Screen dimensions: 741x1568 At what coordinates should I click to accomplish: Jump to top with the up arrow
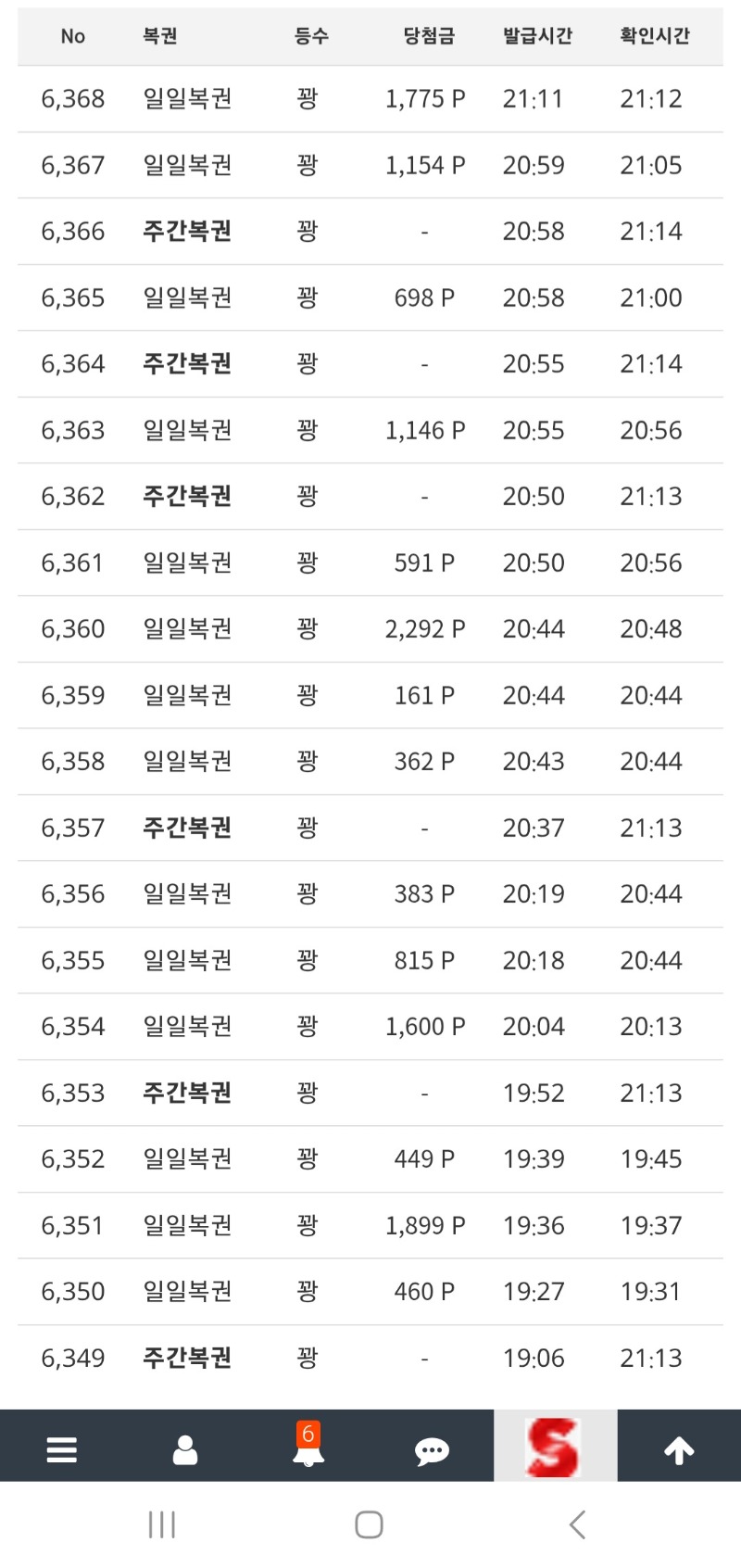pos(679,1450)
